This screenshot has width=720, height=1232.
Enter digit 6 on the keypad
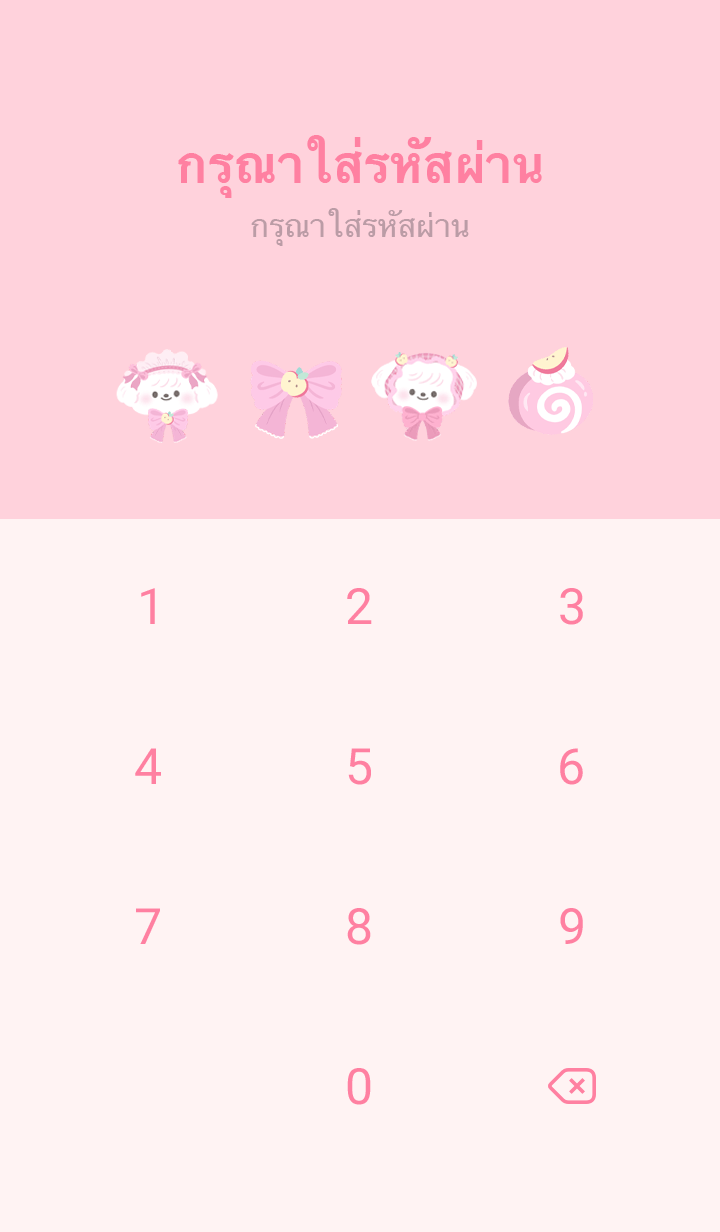pos(571,767)
